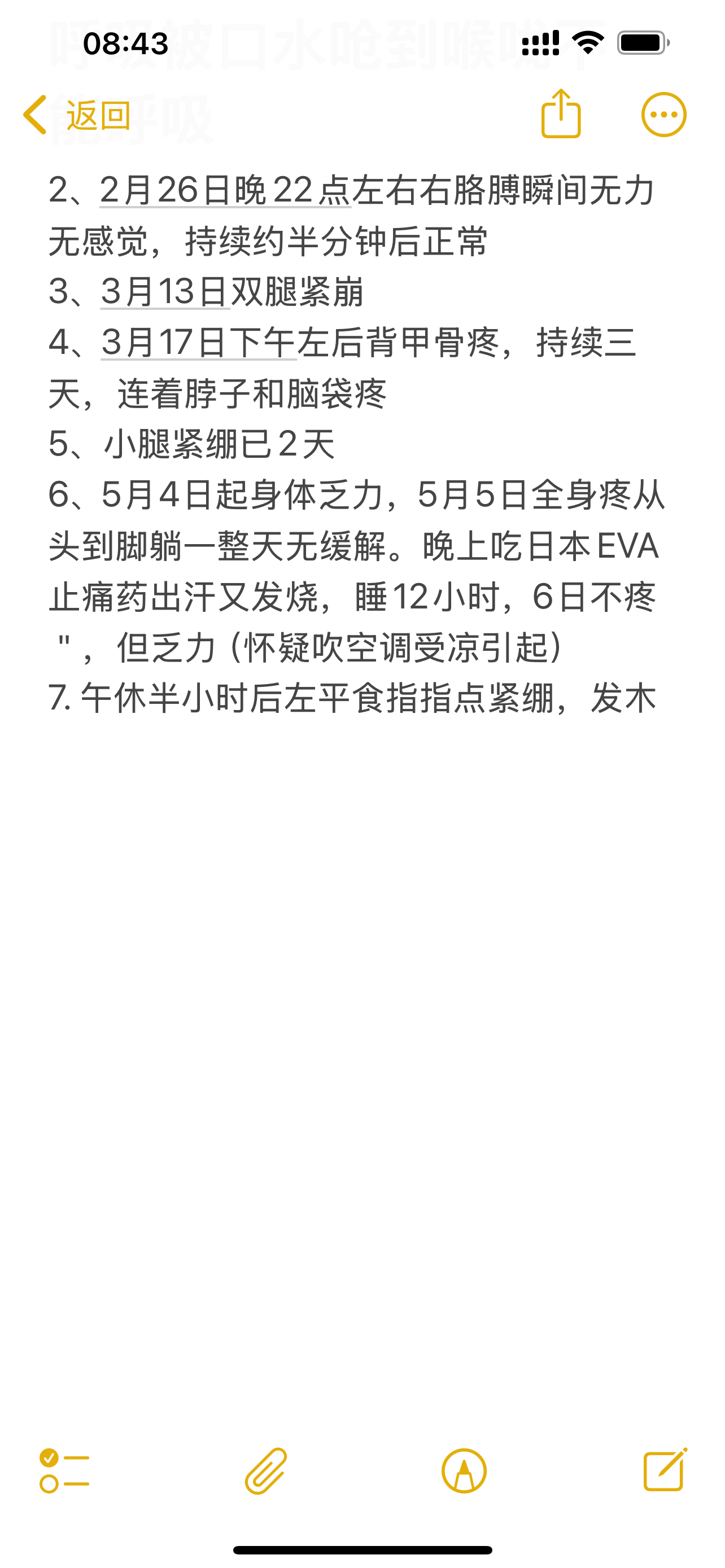Image resolution: width=725 pixels, height=1568 pixels.
Task: Open the markup pen tool
Action: [x=464, y=1470]
